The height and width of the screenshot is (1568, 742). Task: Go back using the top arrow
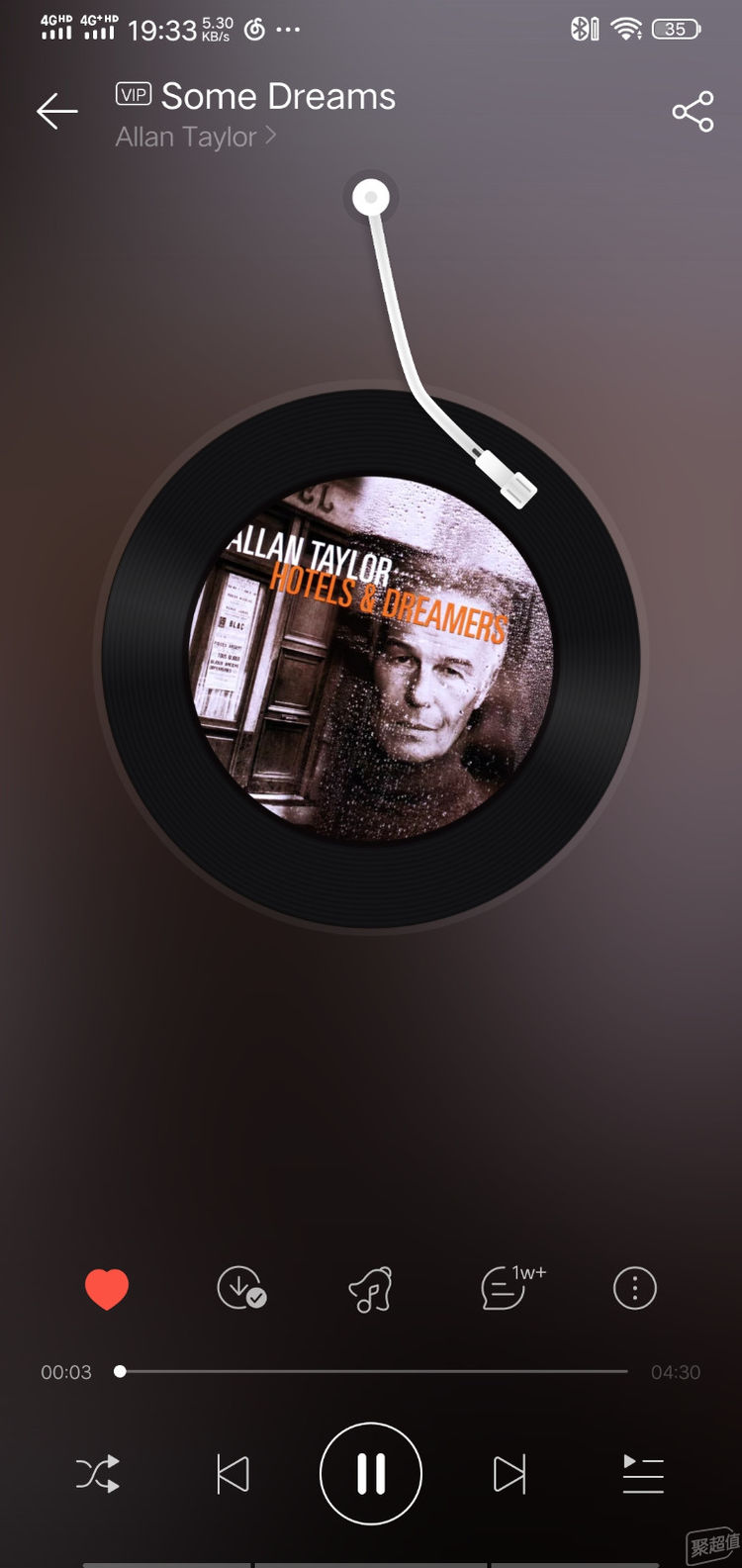coord(56,111)
